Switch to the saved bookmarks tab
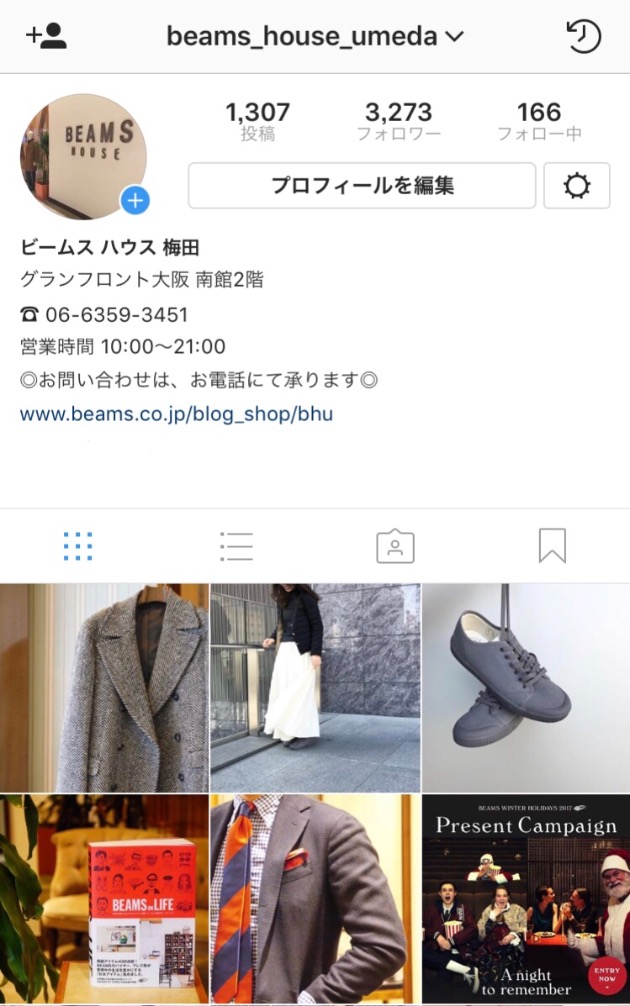Viewport: 630px width, 1006px height. (552, 546)
